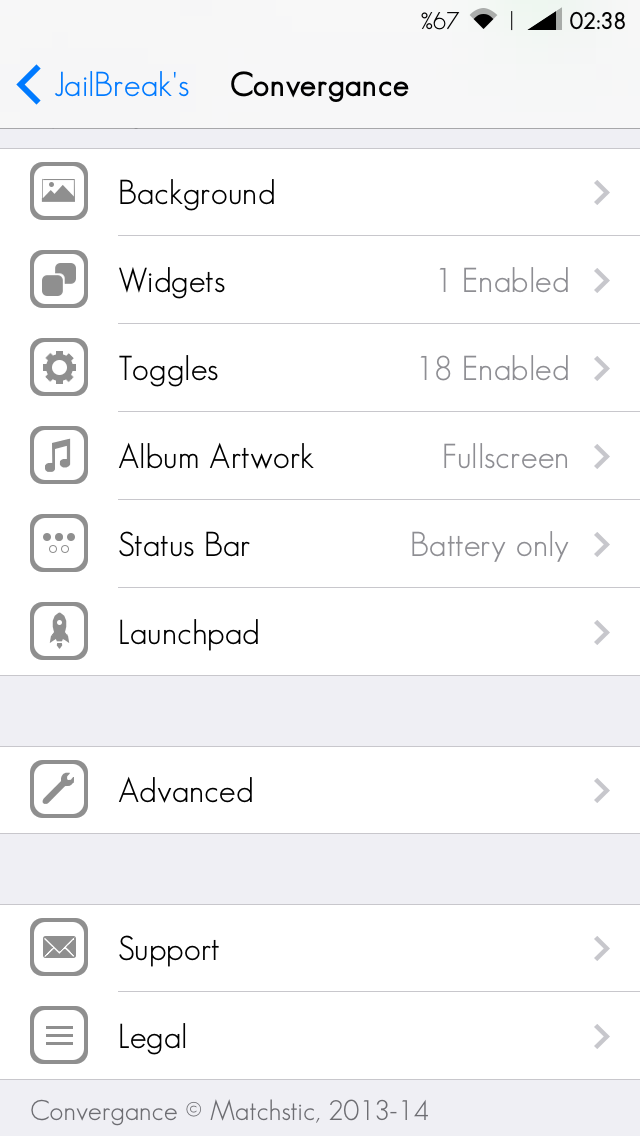Open the Album Artwork option

[320, 456]
